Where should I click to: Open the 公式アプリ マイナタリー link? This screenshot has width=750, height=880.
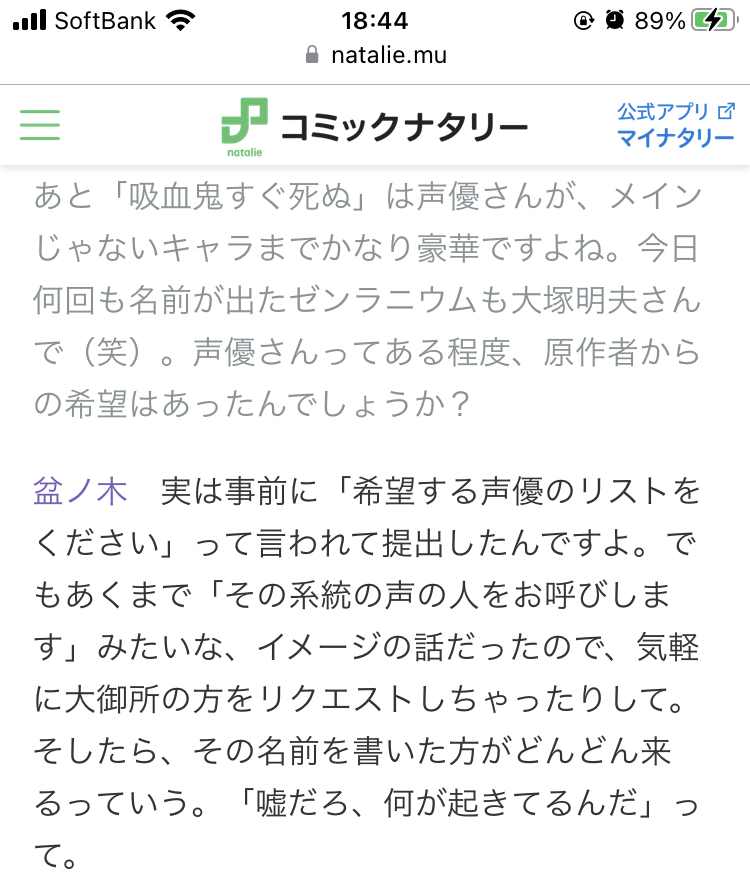pyautogui.click(x=675, y=125)
